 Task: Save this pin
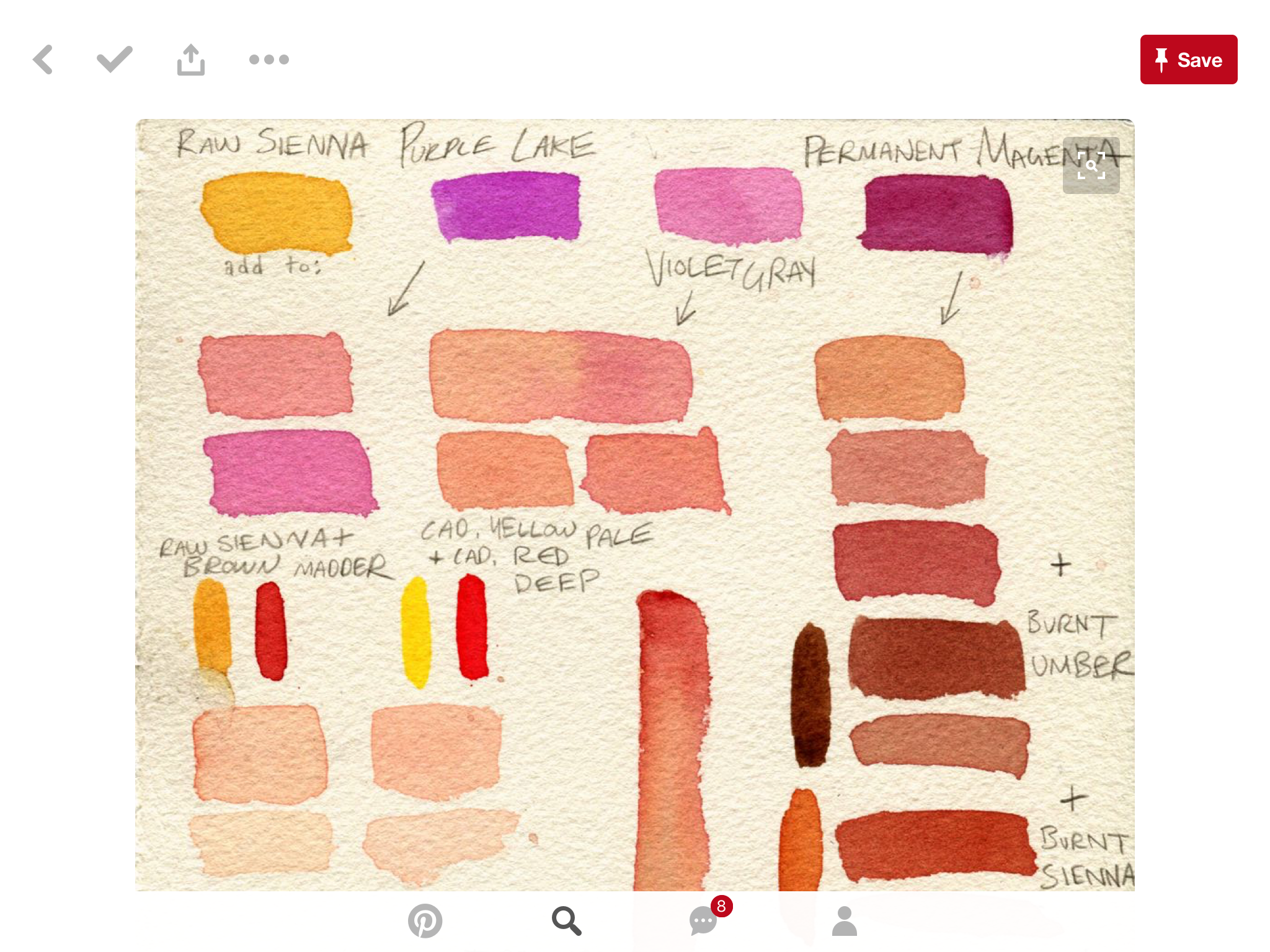coord(1188,59)
